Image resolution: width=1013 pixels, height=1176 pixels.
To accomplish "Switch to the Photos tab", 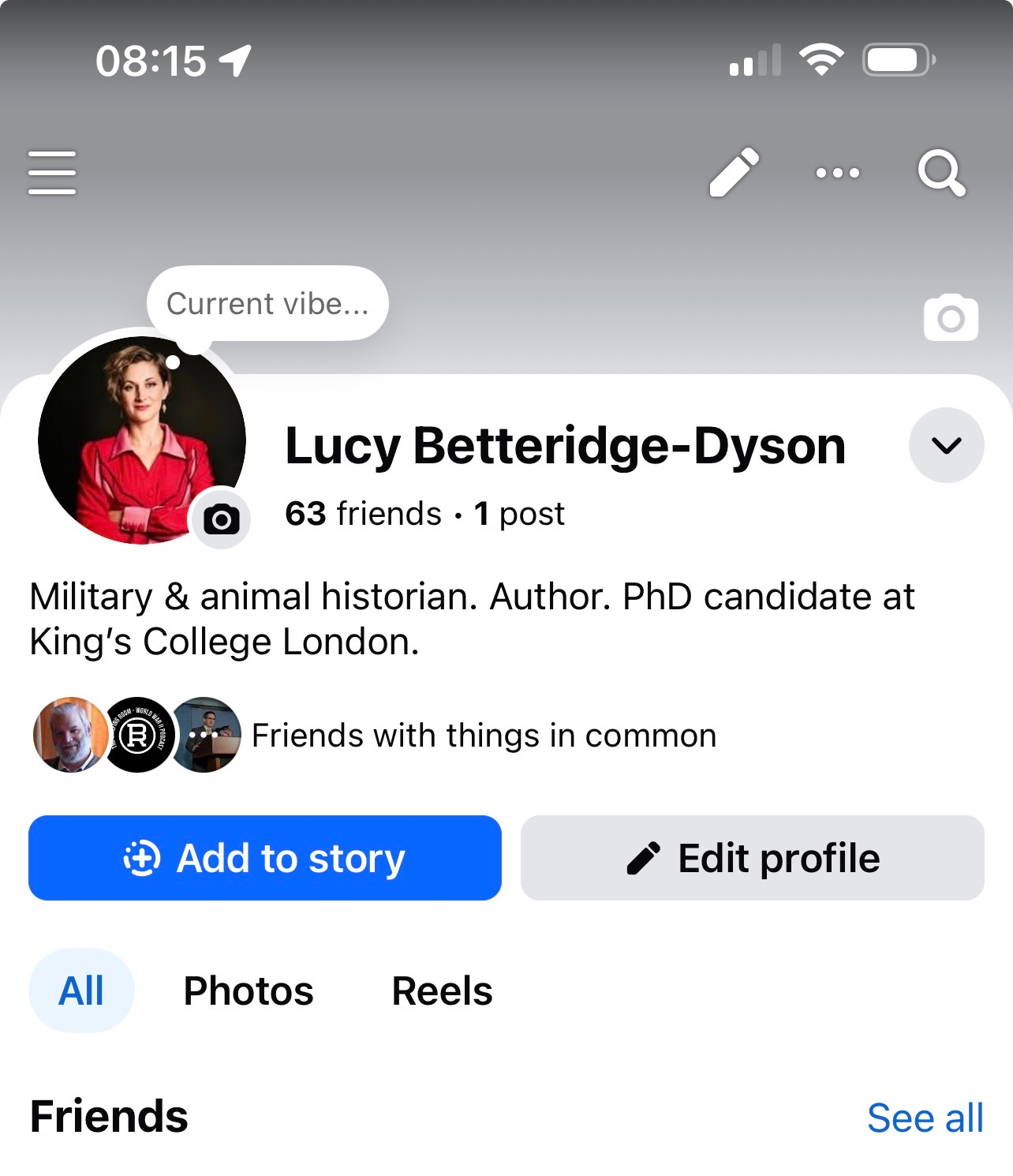I will (249, 991).
